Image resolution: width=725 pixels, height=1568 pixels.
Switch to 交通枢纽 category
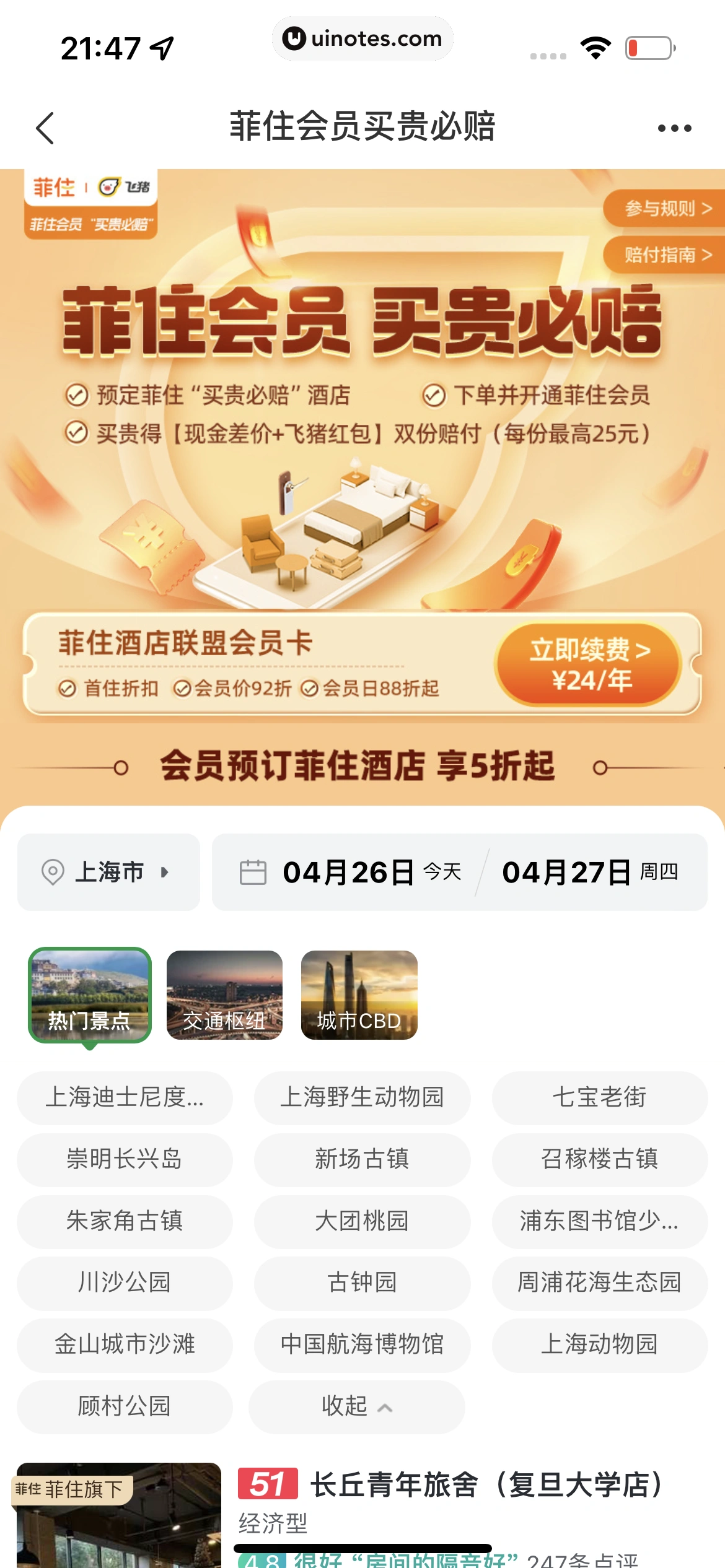pos(224,995)
